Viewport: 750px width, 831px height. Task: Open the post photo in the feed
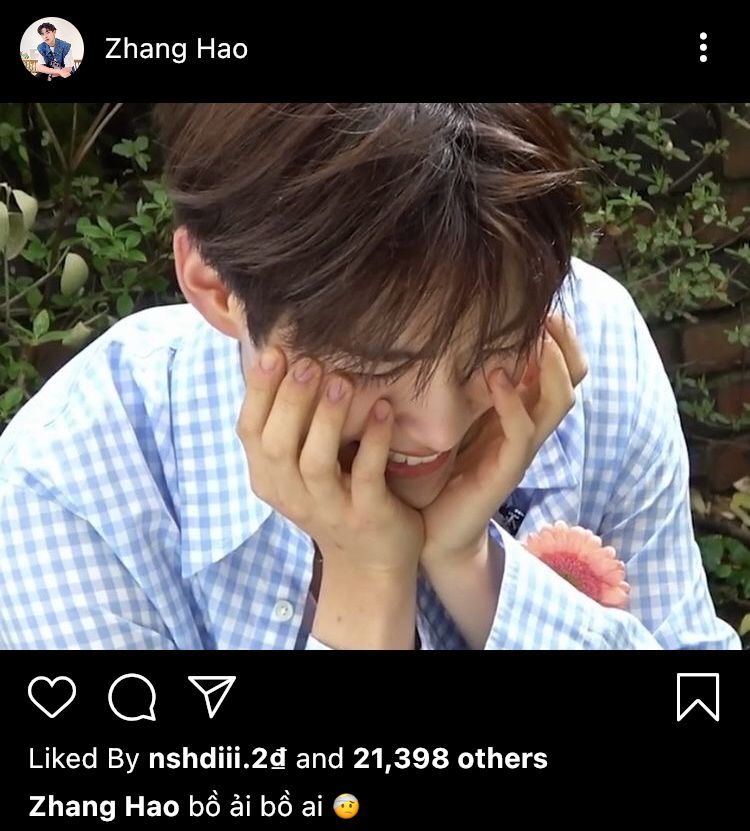click(x=375, y=376)
